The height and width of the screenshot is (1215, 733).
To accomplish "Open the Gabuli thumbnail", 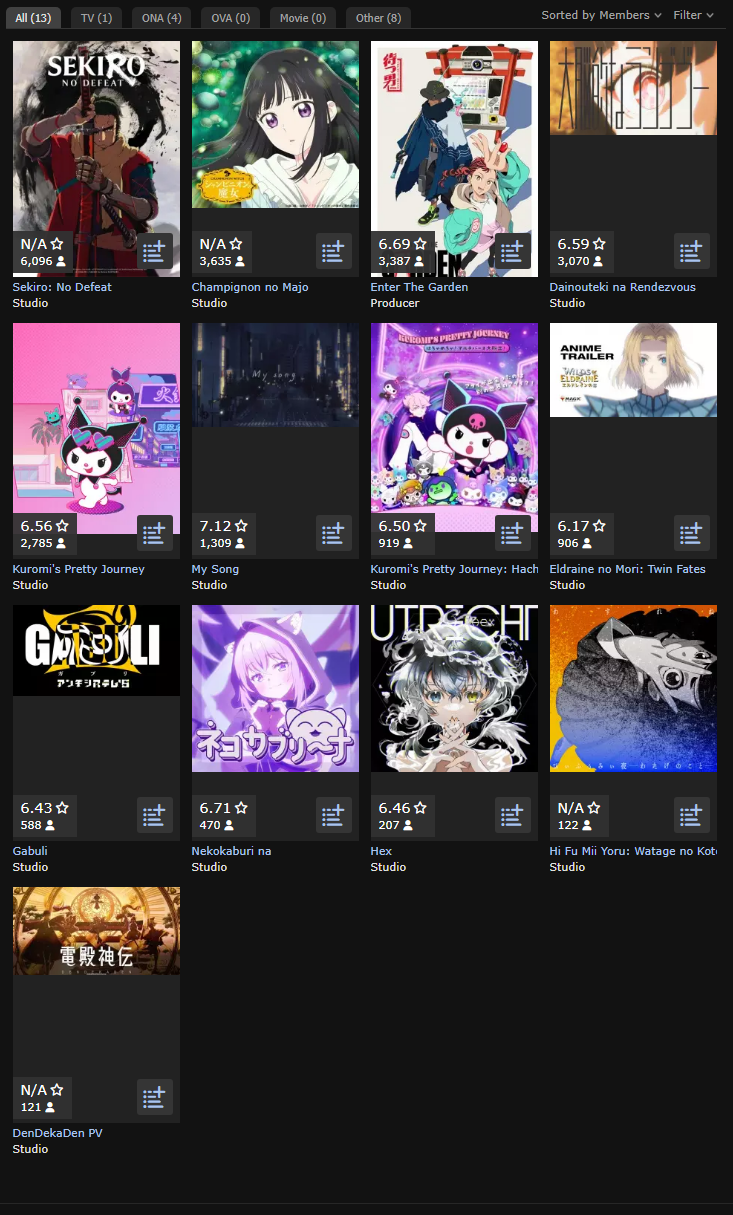I will [x=96, y=650].
